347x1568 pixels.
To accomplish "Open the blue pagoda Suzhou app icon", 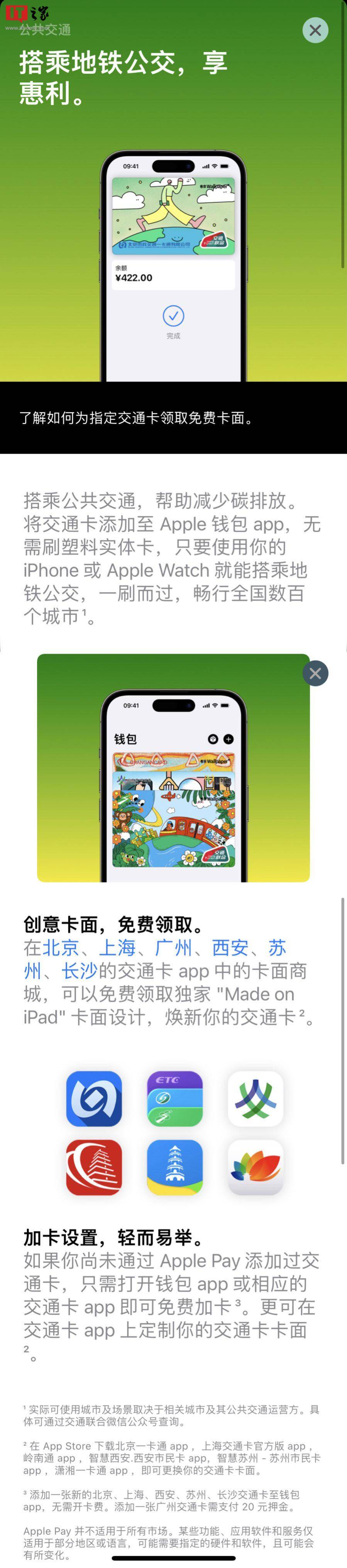I will pos(175,1167).
